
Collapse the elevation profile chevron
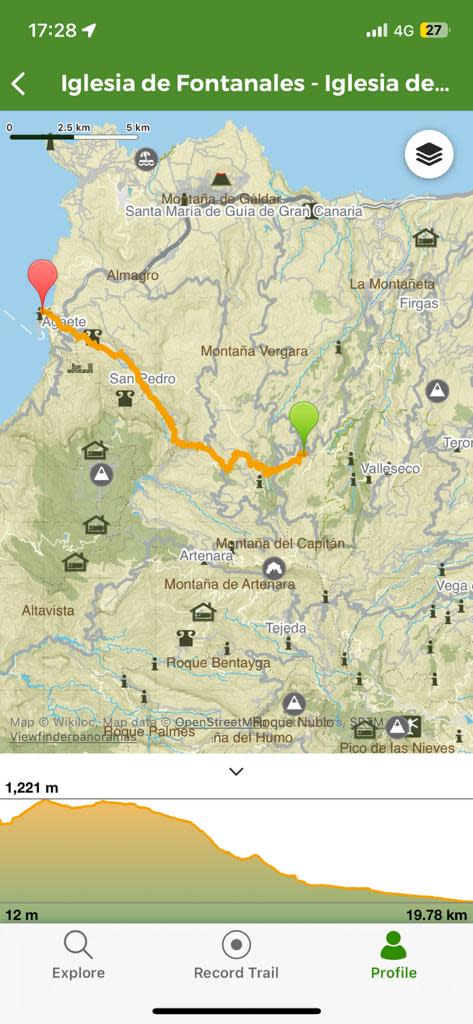coord(236,771)
